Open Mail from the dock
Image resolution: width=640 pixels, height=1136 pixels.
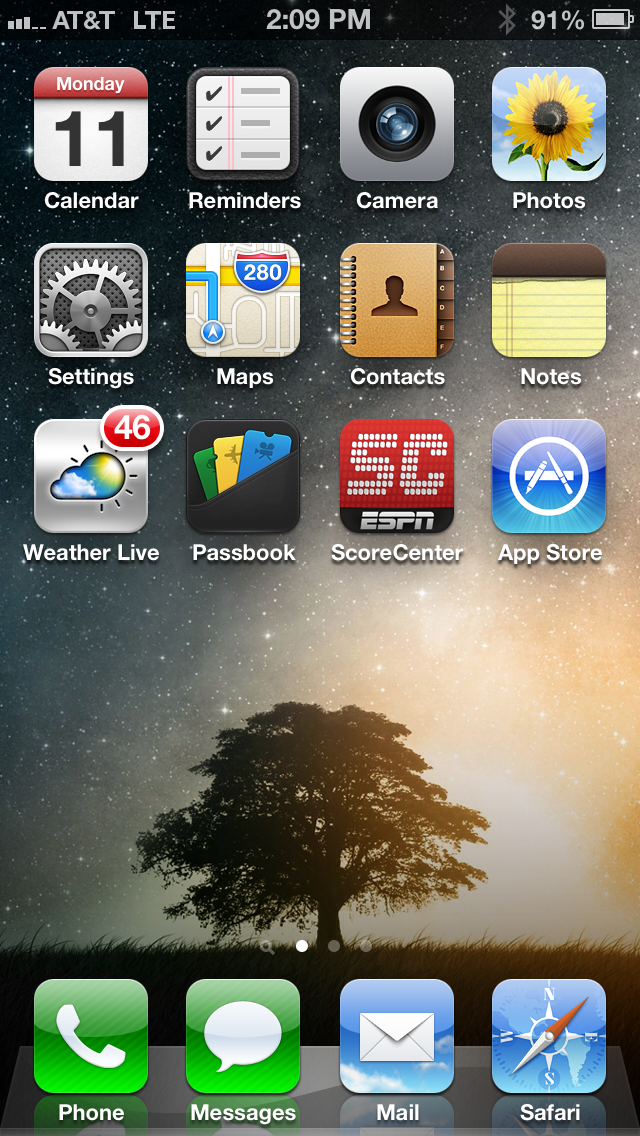coord(396,1036)
